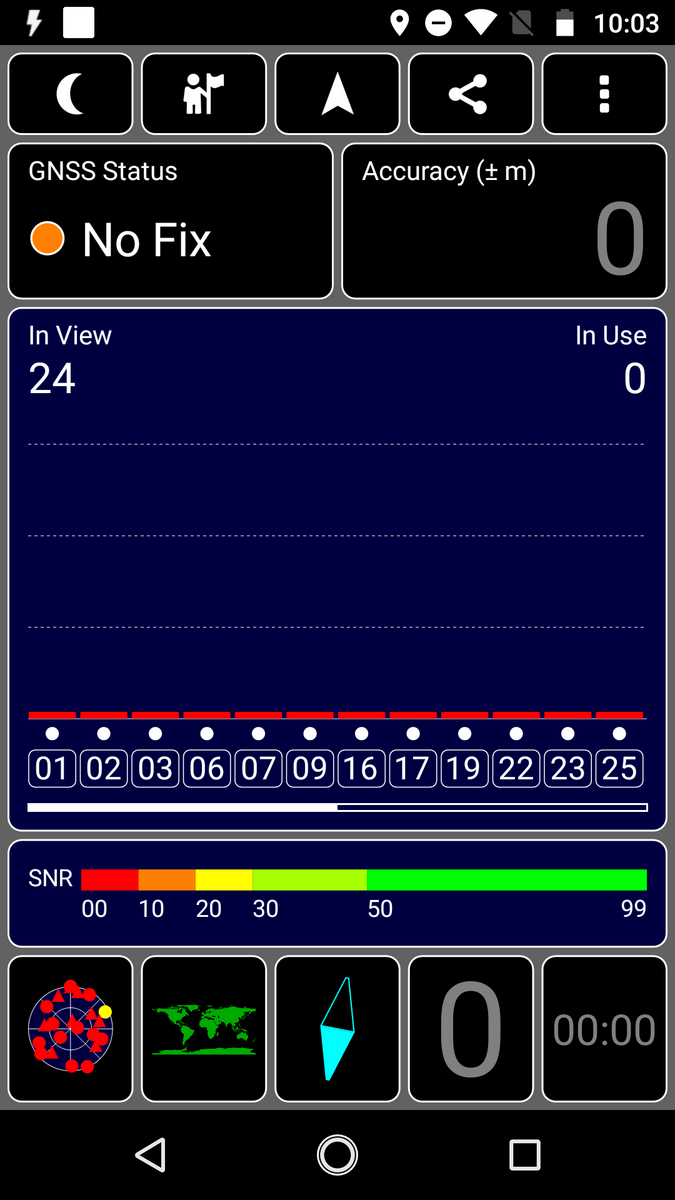
Task: Open the waypoint flag person icon
Action: click(x=204, y=94)
